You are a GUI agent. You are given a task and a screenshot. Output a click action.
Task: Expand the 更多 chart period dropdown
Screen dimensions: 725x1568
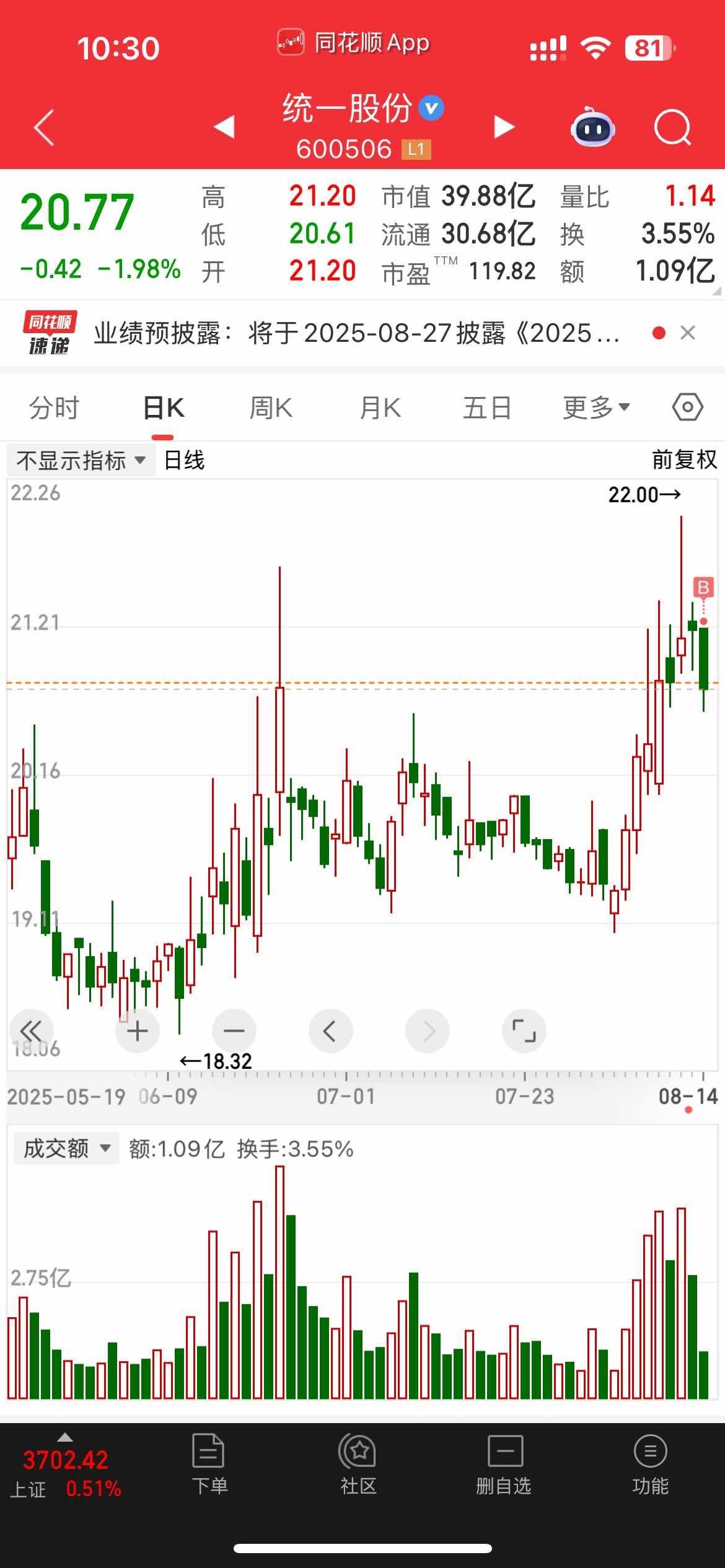coord(596,408)
